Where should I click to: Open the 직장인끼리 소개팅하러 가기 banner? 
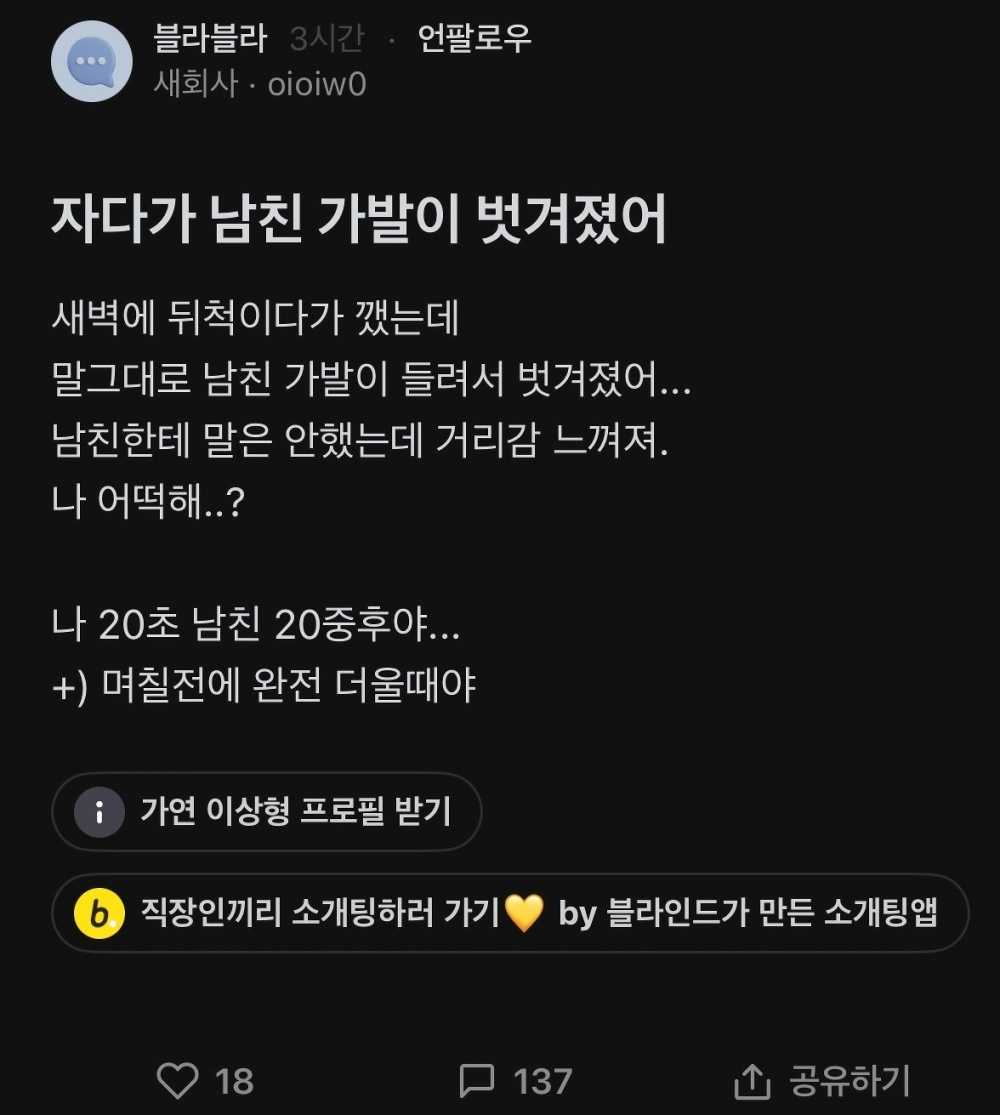[x=510, y=912]
